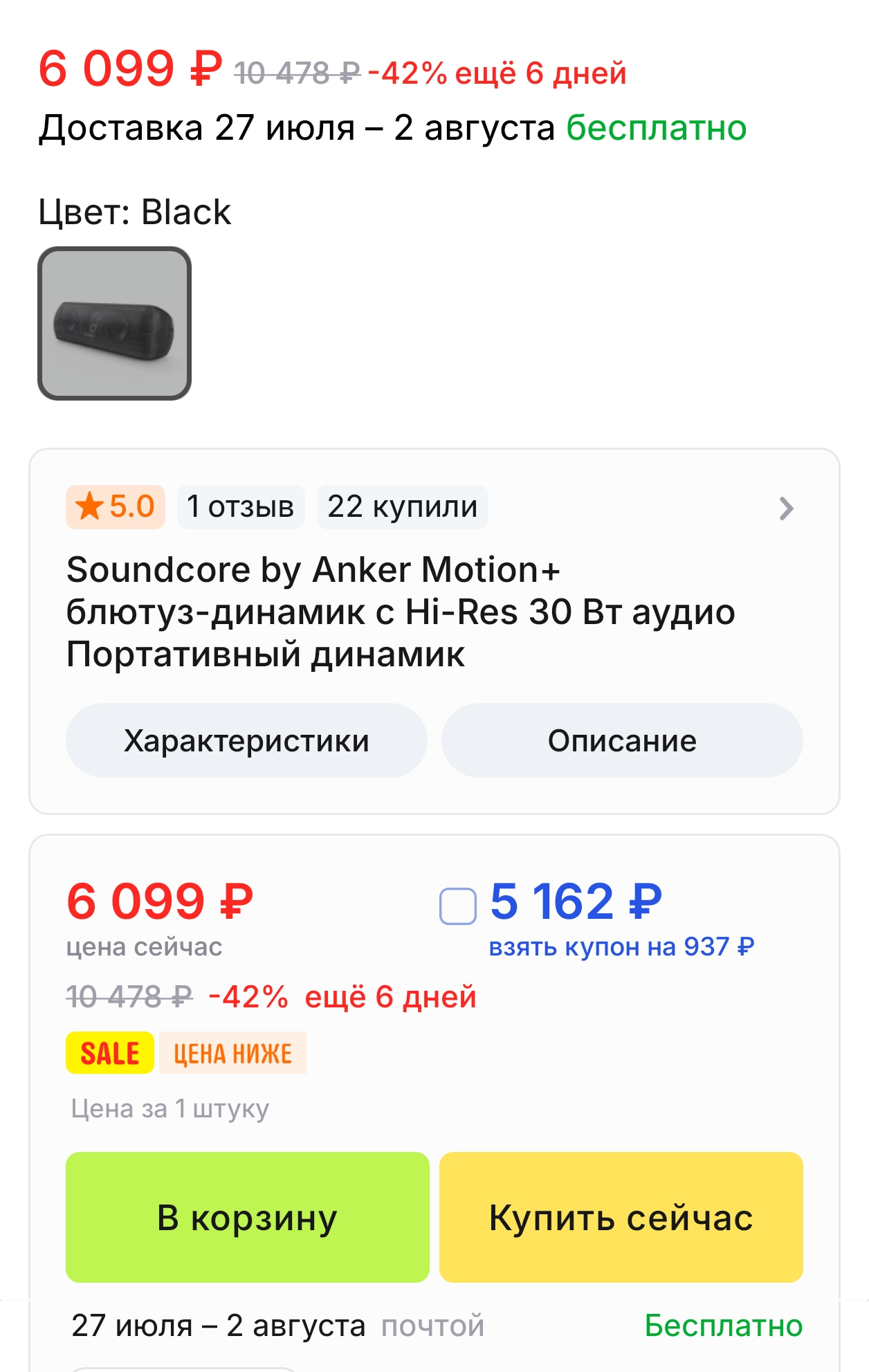Check the 937 ₽ coupon checkbox
This screenshot has height=1372, width=869.
pos(458,906)
